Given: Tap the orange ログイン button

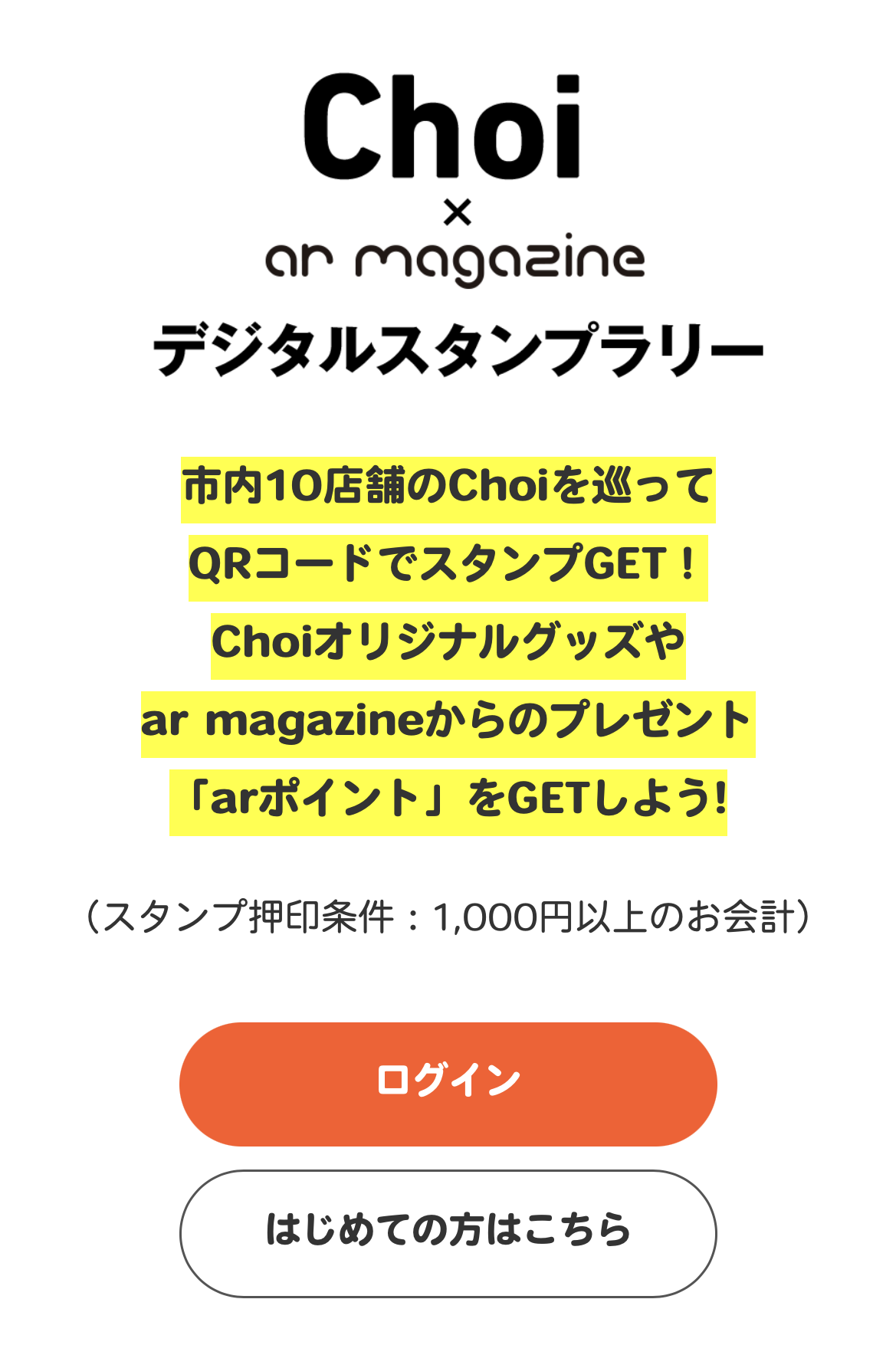Looking at the screenshot, I should tap(448, 1084).
